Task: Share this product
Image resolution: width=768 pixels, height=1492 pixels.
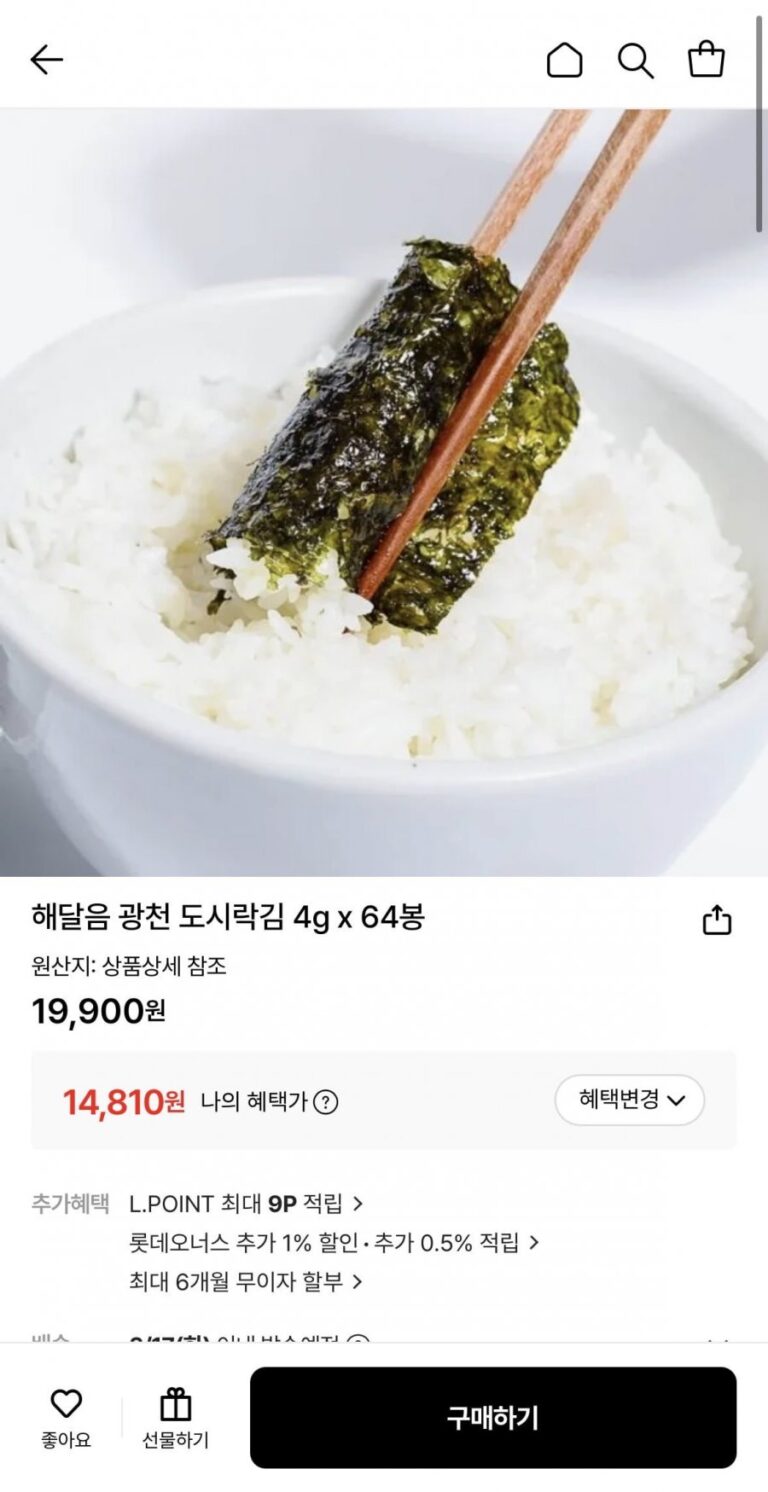Action: point(717,920)
